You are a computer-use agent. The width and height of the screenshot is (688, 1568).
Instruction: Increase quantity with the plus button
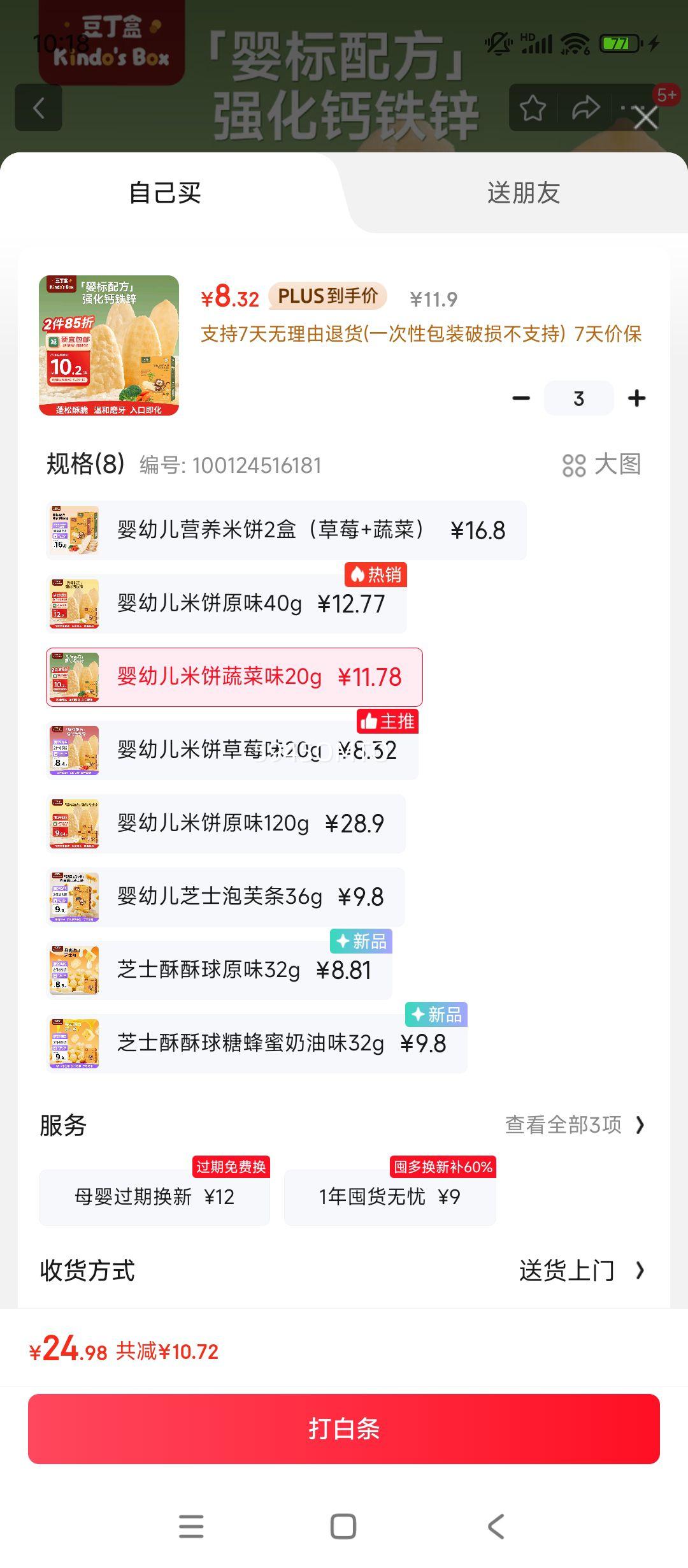[636, 398]
